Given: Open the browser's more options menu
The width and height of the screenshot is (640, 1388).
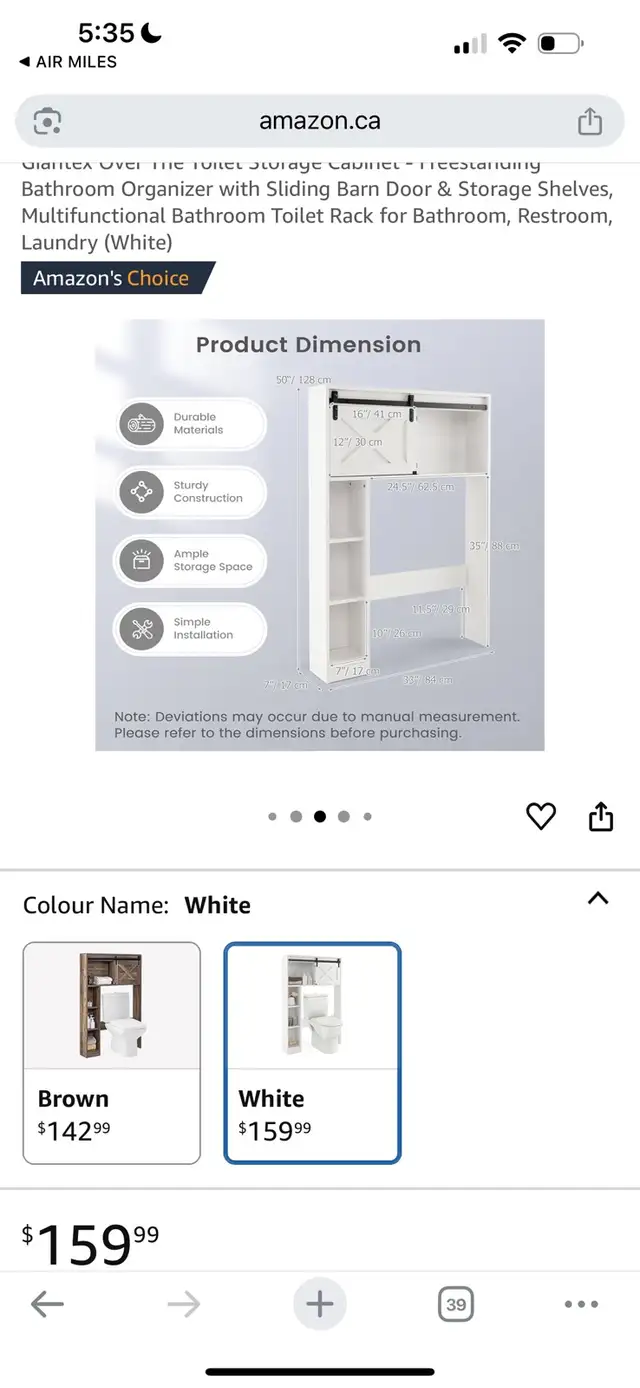Looking at the screenshot, I should (x=581, y=1304).
